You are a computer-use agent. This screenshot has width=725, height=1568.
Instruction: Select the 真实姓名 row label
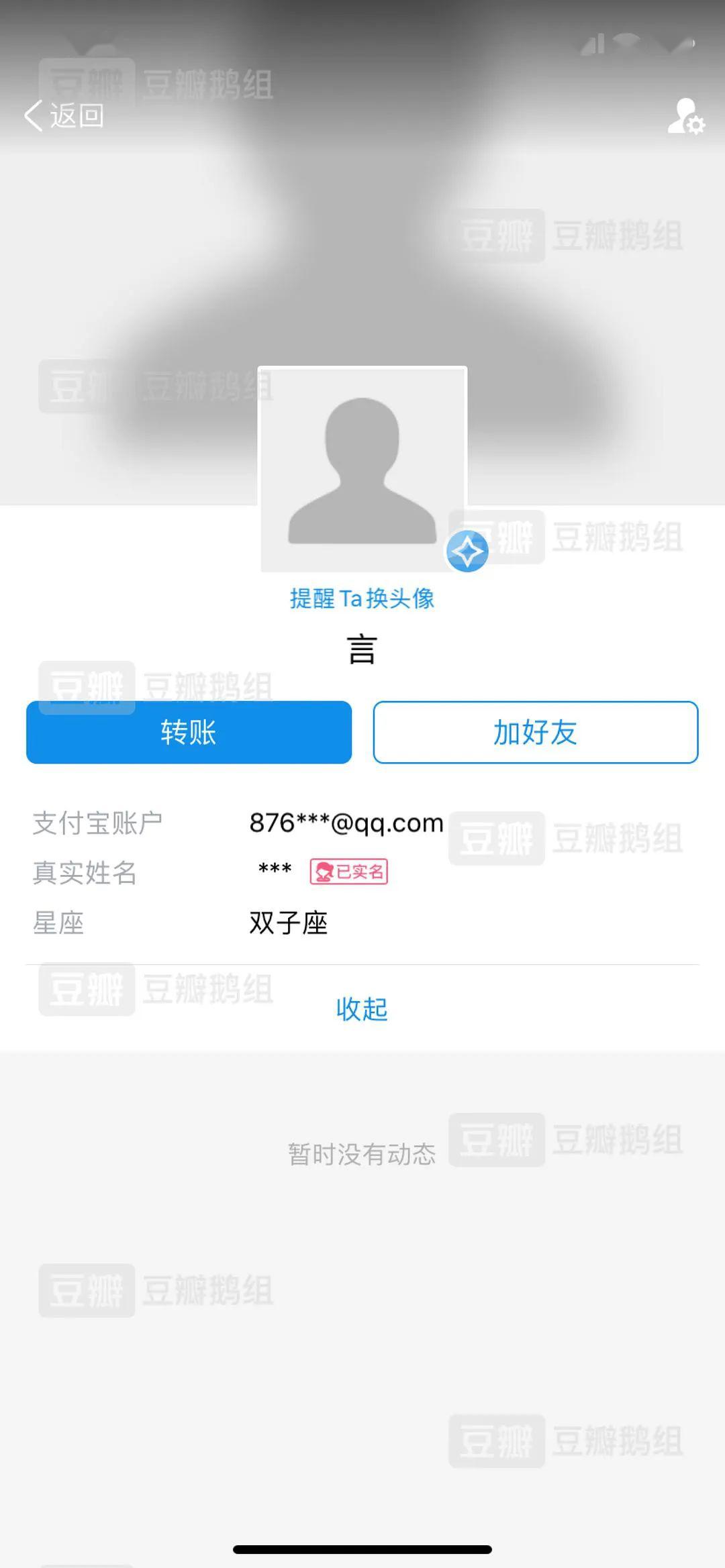pyautogui.click(x=85, y=873)
